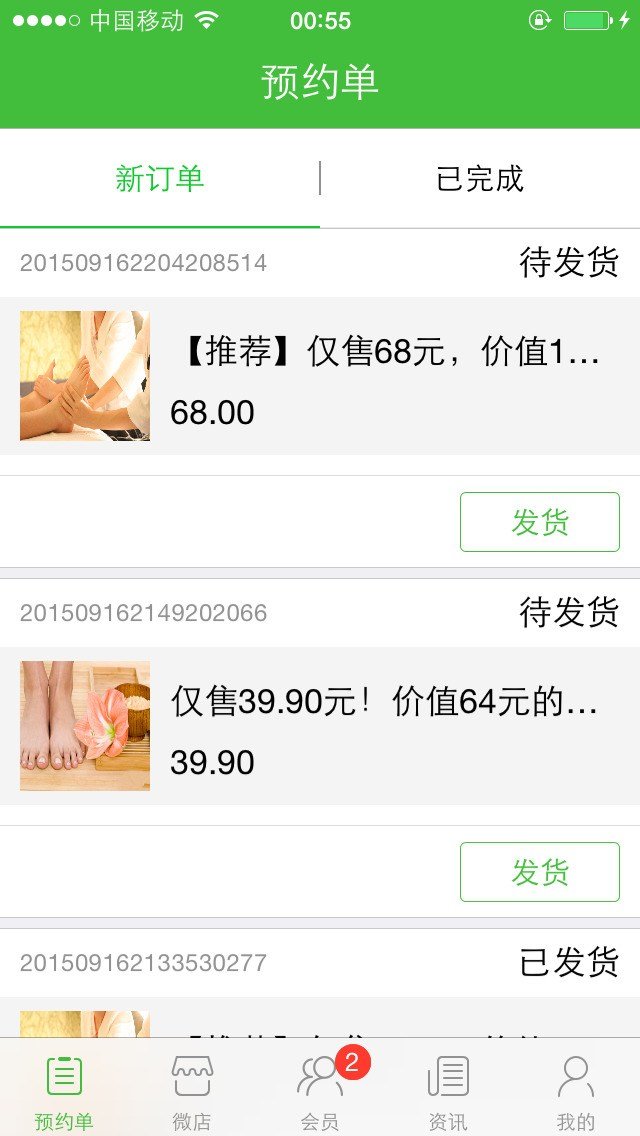Tap 发货 for order 20150916214920206​6
Screen dimensions: 640x1136
tap(539, 872)
